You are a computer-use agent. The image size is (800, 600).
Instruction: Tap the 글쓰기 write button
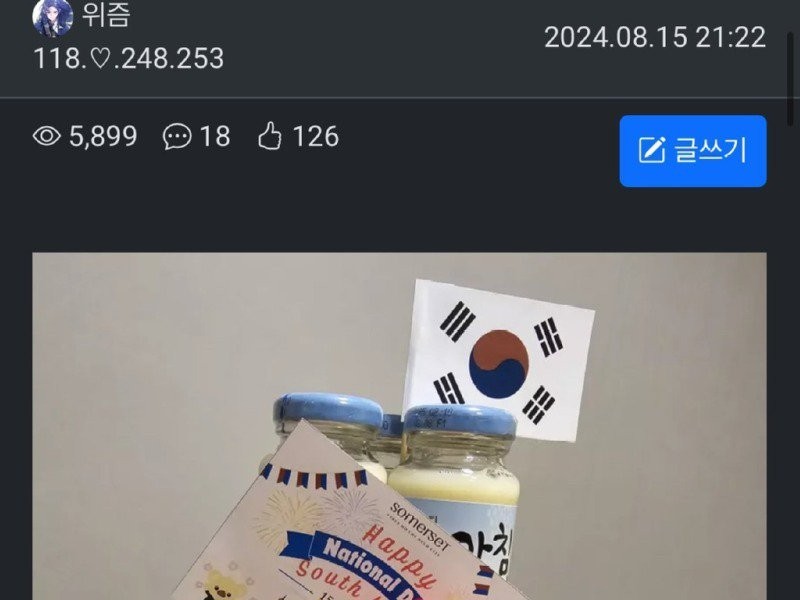tap(692, 151)
